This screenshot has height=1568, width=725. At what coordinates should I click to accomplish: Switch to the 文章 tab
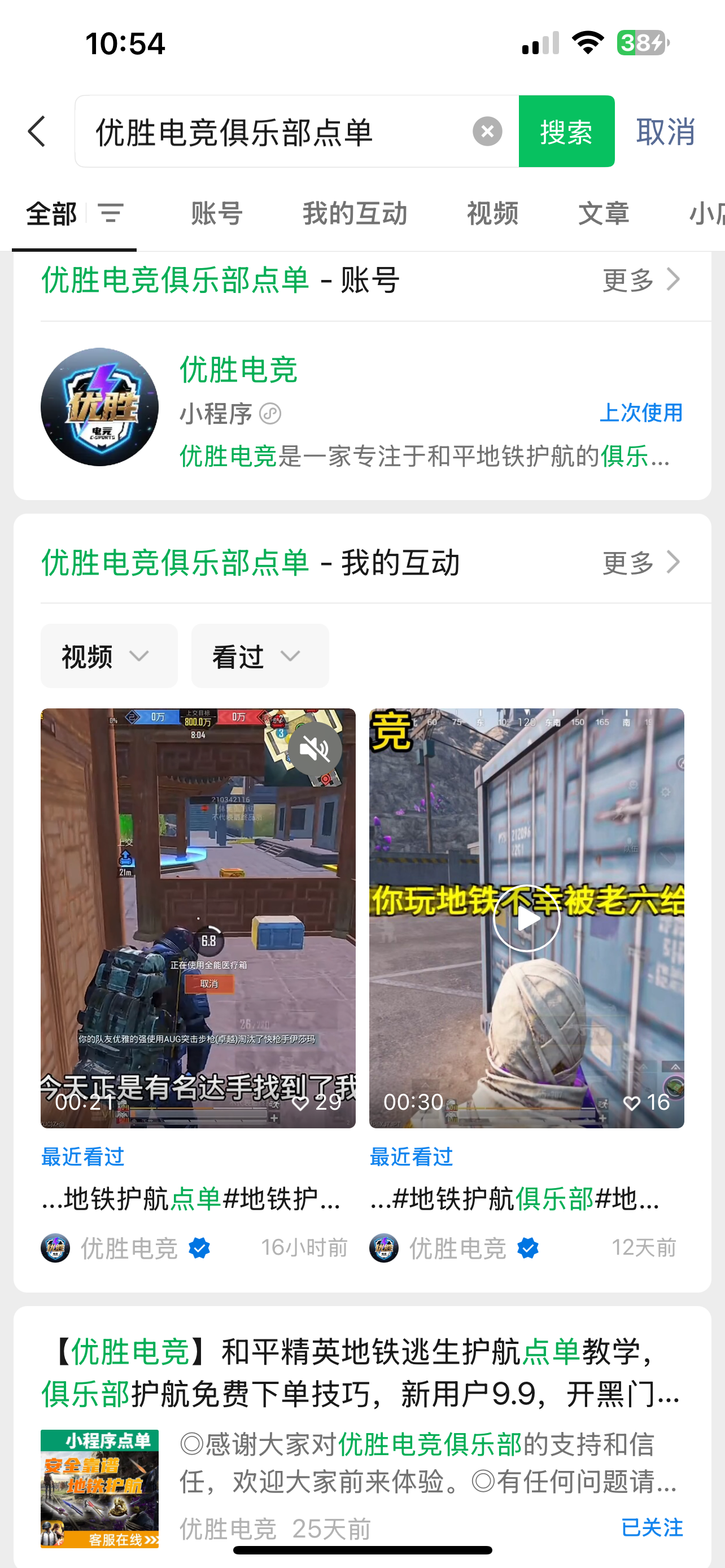pyautogui.click(x=603, y=214)
